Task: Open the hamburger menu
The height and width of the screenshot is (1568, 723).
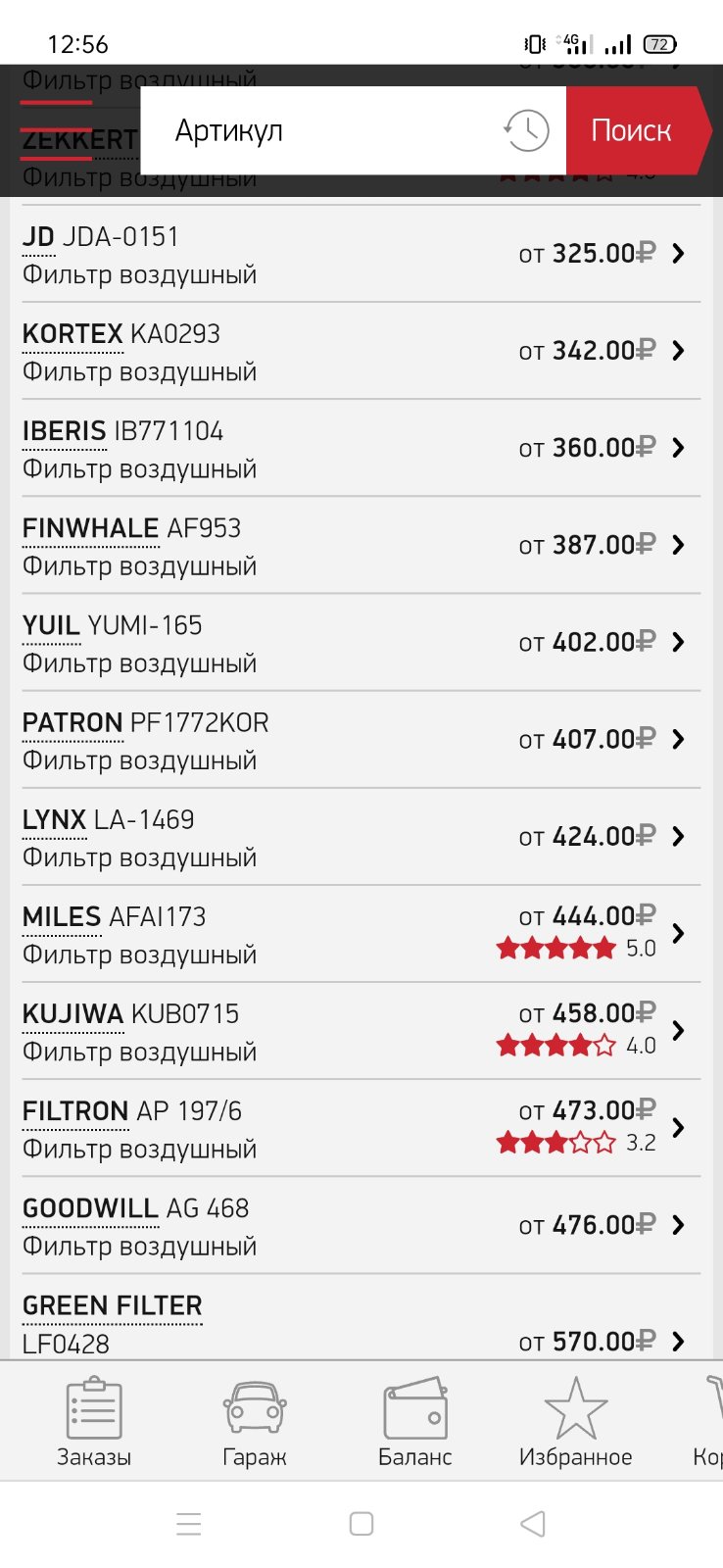Action: coord(57,129)
